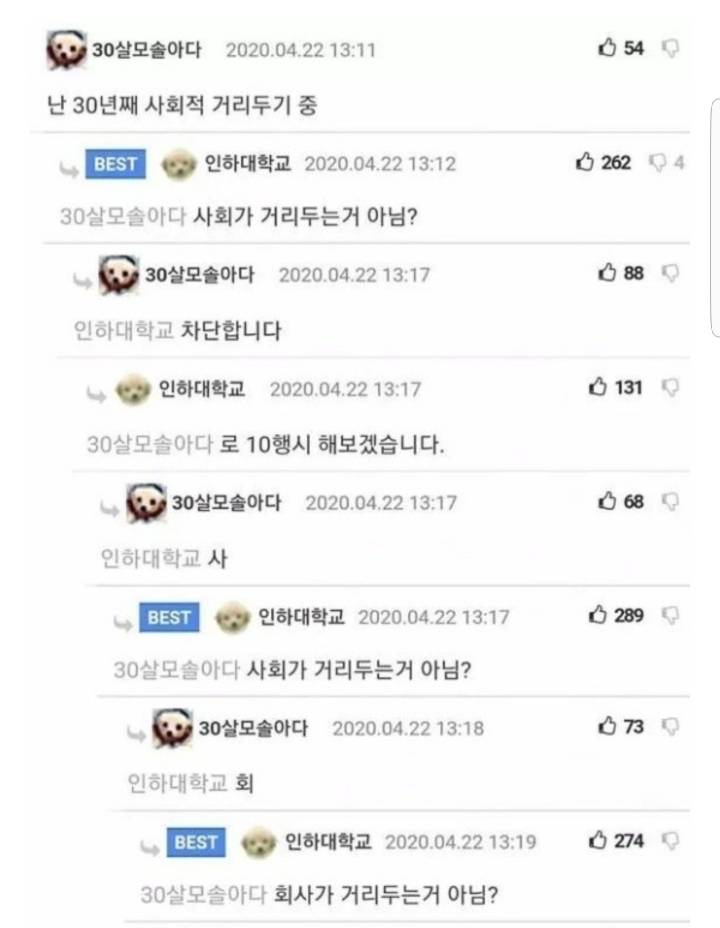The height and width of the screenshot is (928, 720).
Task: Click the BEST badge on the bottom comment
Action: point(195,843)
